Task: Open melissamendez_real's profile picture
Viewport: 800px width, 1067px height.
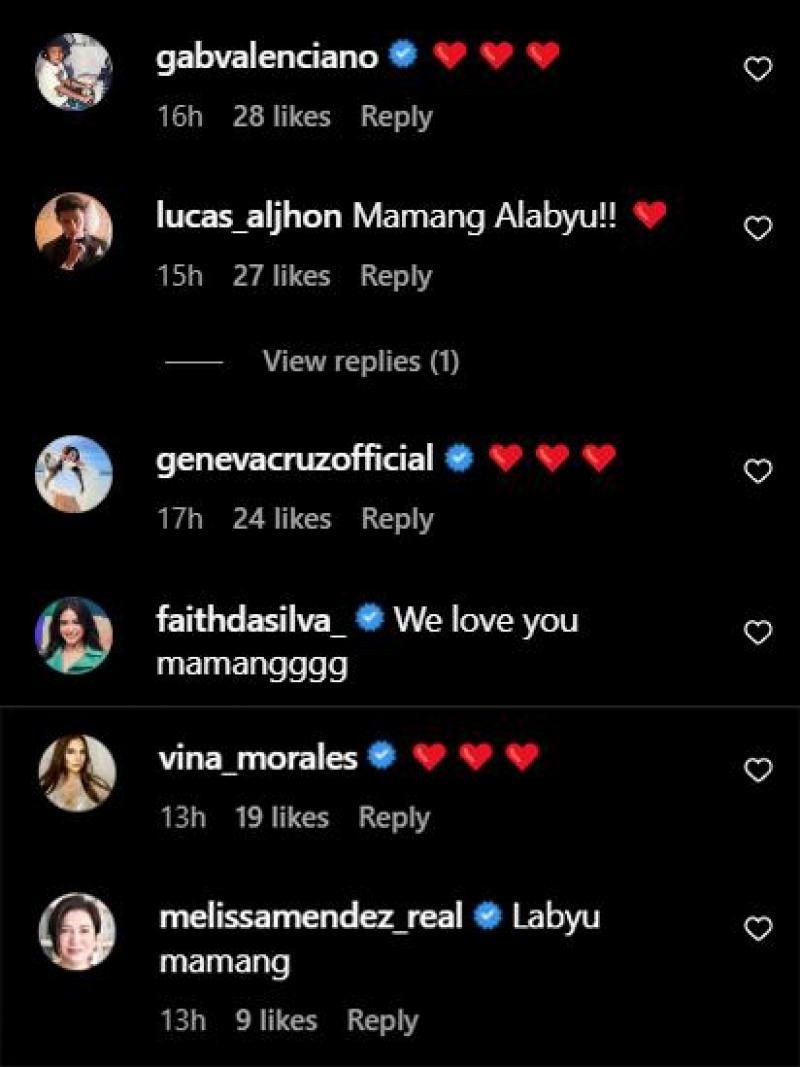Action: (x=76, y=932)
